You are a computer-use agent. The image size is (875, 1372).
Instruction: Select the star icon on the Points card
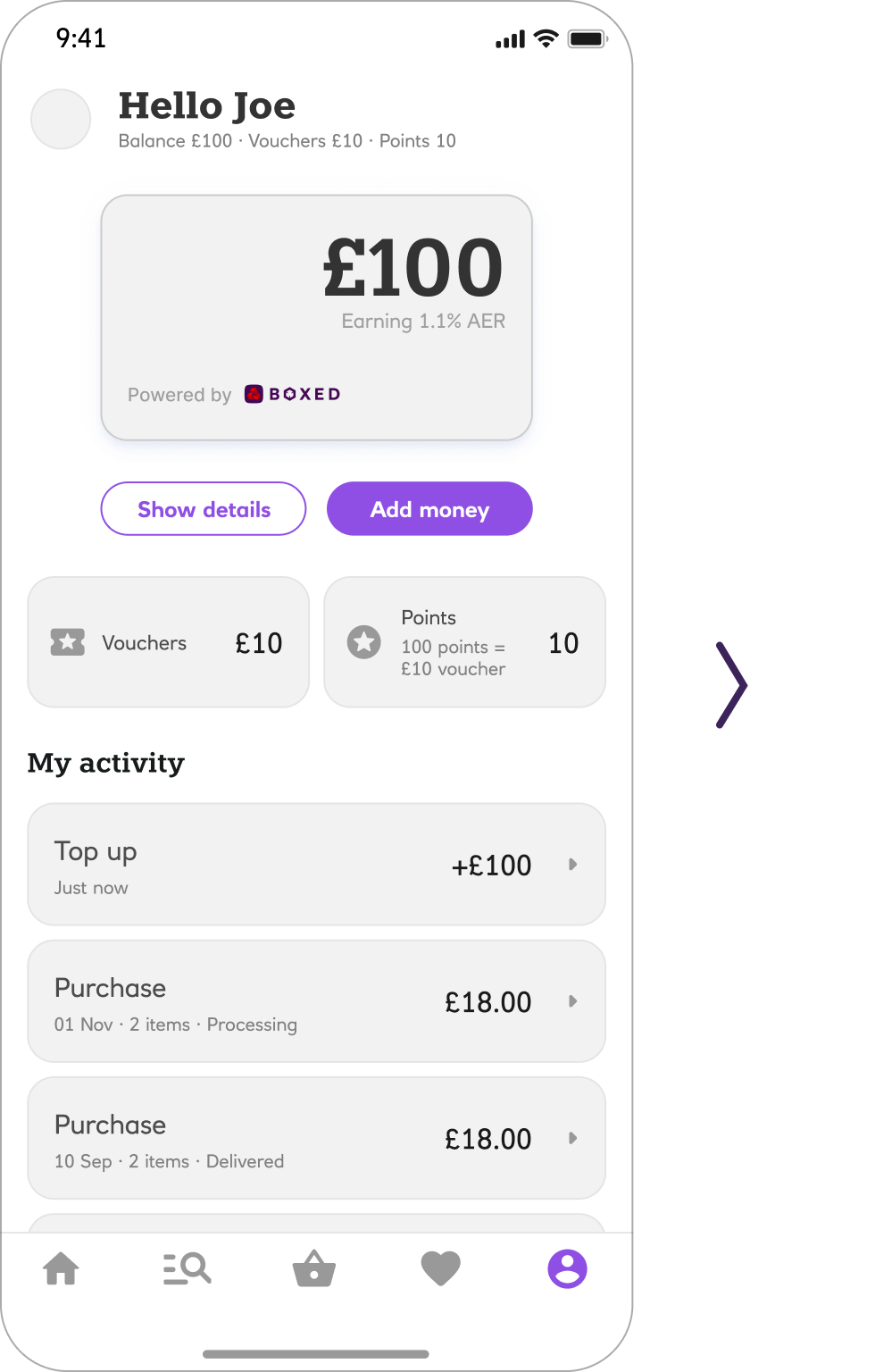pos(363,641)
